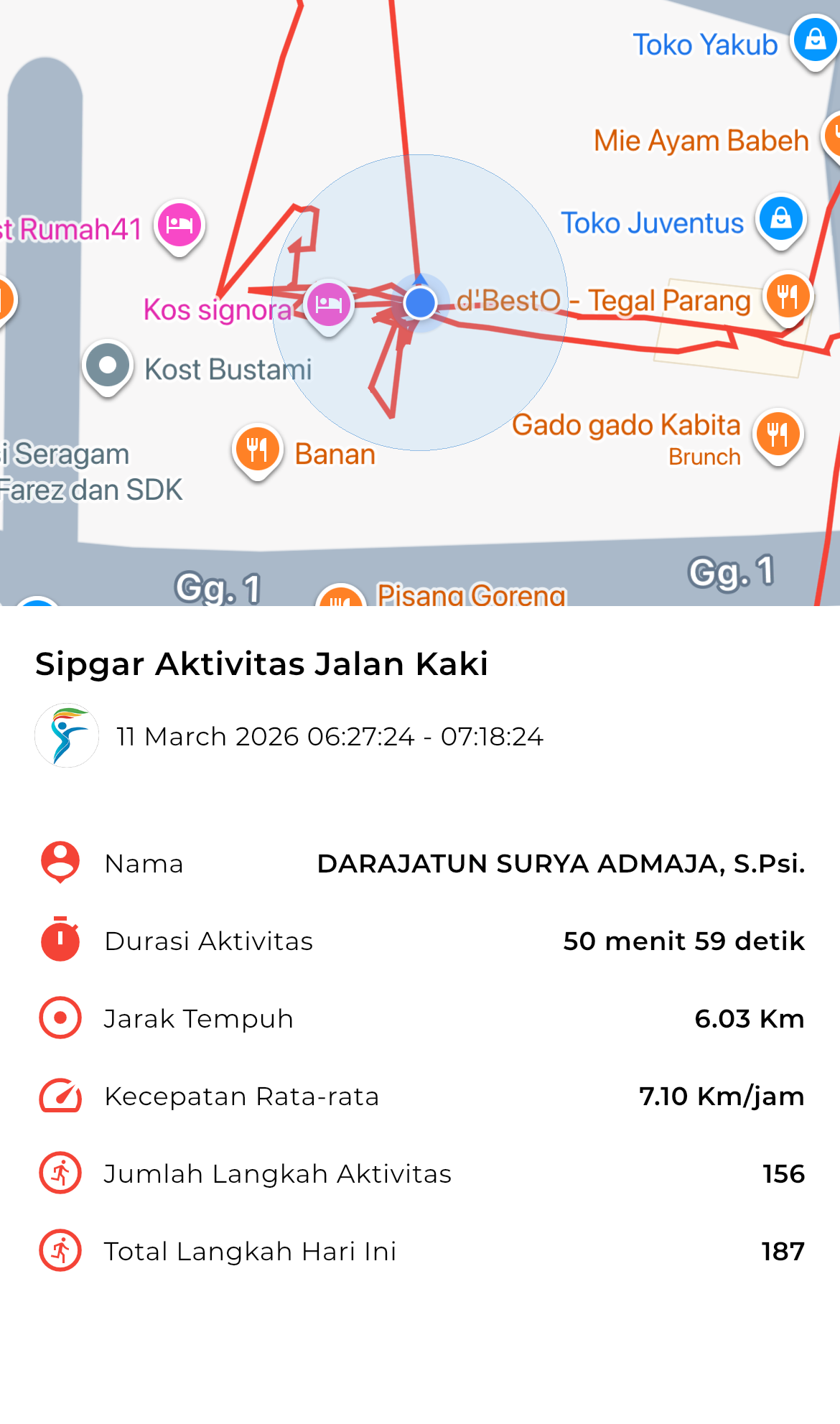Select the Kos signora lodging marker
Screen dimensions: 840x1424
pos(329,304)
